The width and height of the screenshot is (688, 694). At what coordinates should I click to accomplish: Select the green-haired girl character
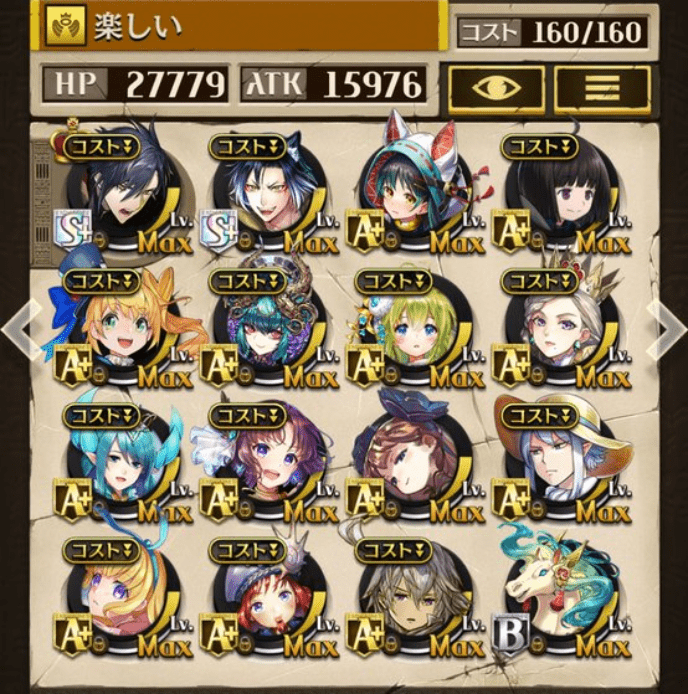411,328
